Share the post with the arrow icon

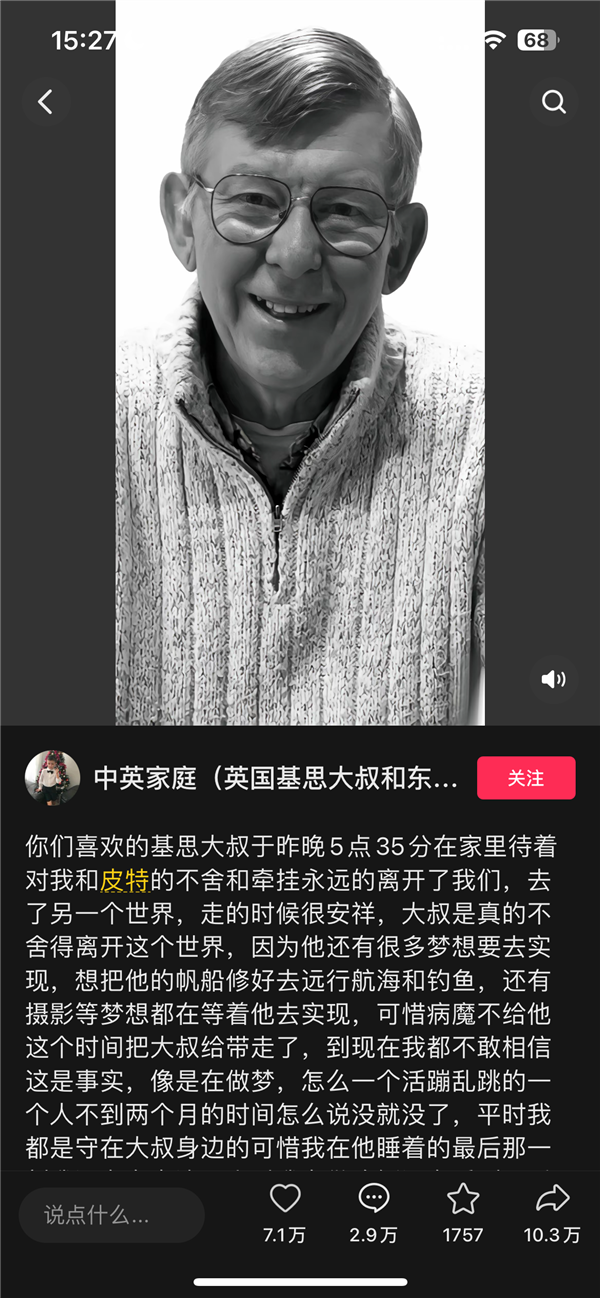(552, 1199)
